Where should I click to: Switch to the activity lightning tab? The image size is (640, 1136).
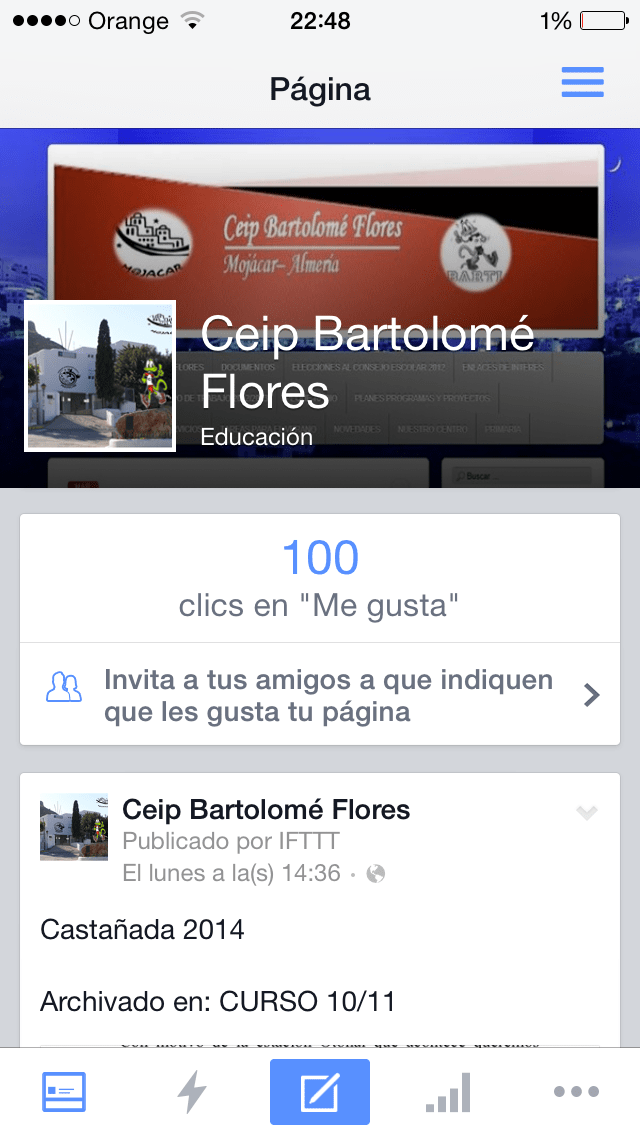[192, 1092]
